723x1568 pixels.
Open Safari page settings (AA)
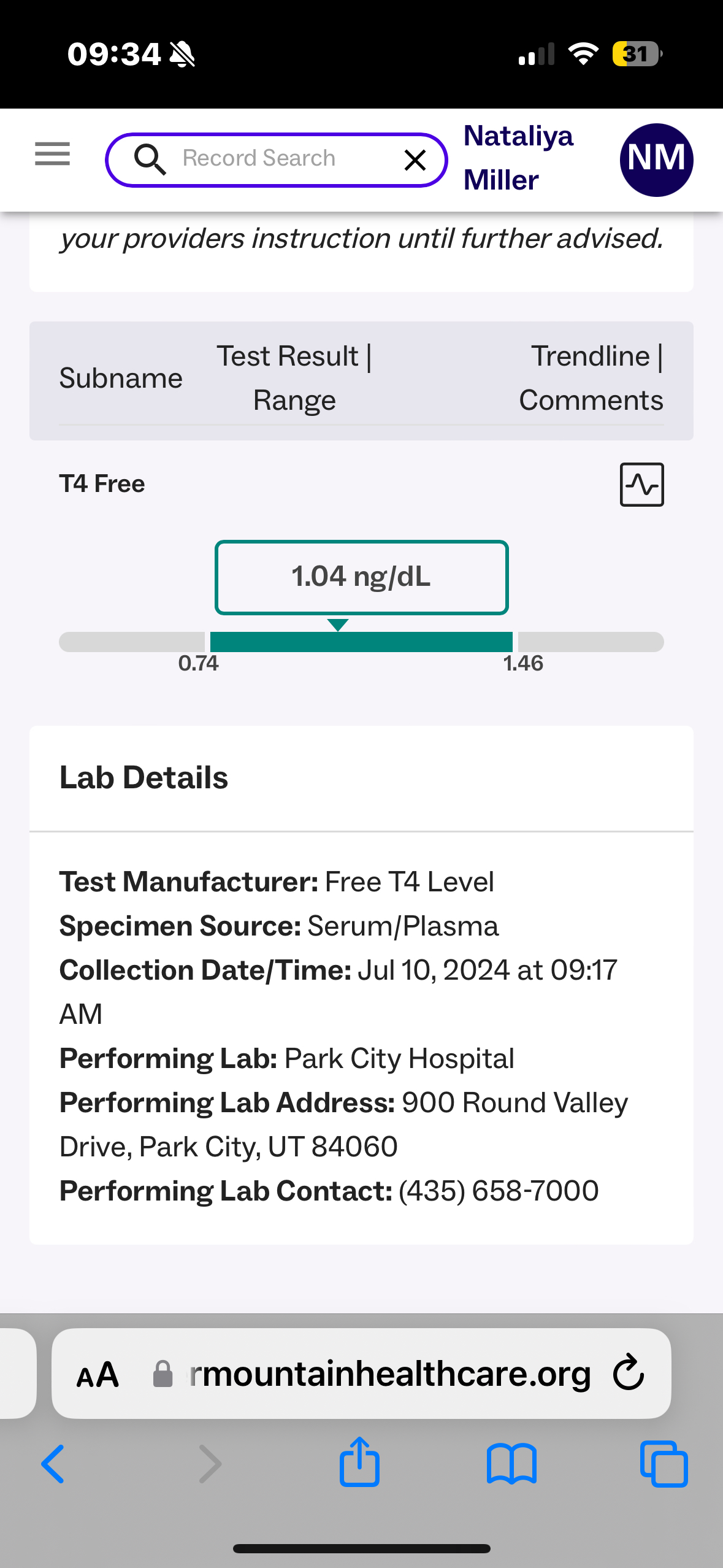[98, 1375]
